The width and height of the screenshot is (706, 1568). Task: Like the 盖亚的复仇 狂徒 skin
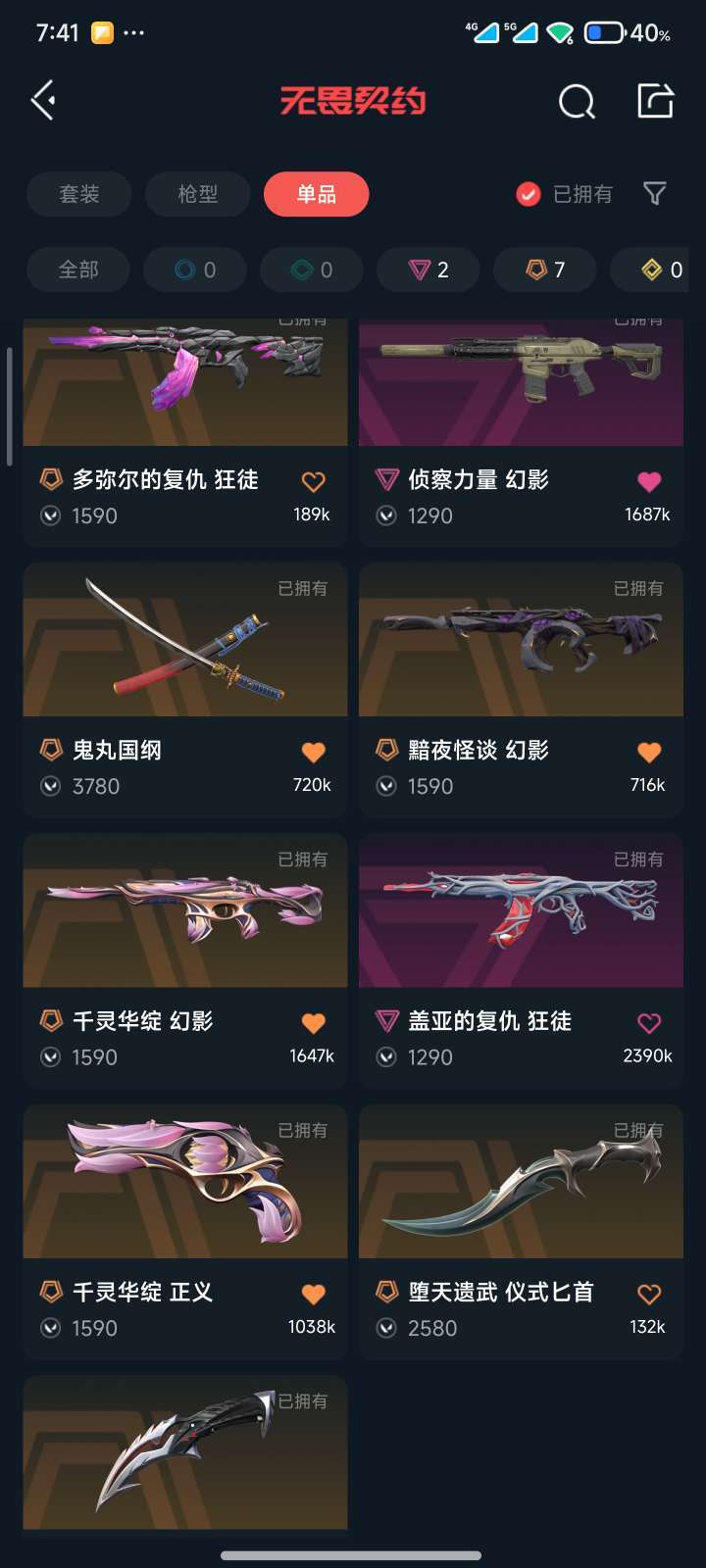pyautogui.click(x=648, y=1023)
